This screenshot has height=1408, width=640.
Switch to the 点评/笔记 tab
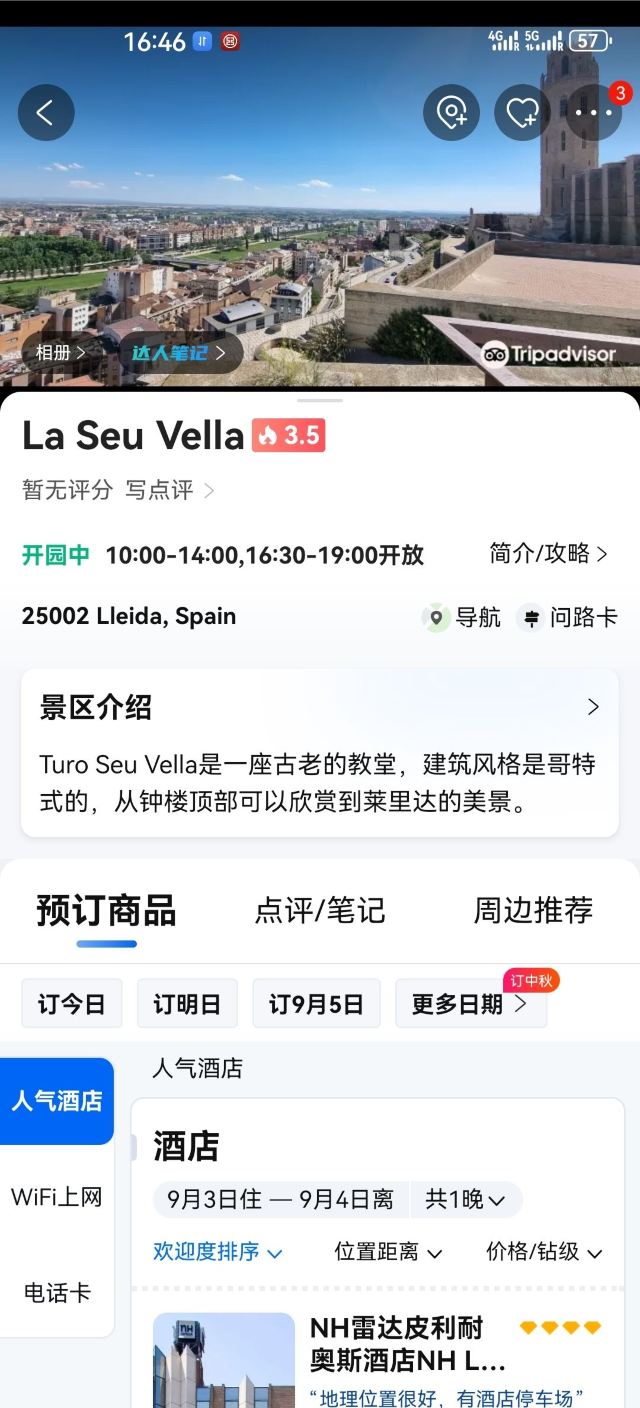pos(320,910)
